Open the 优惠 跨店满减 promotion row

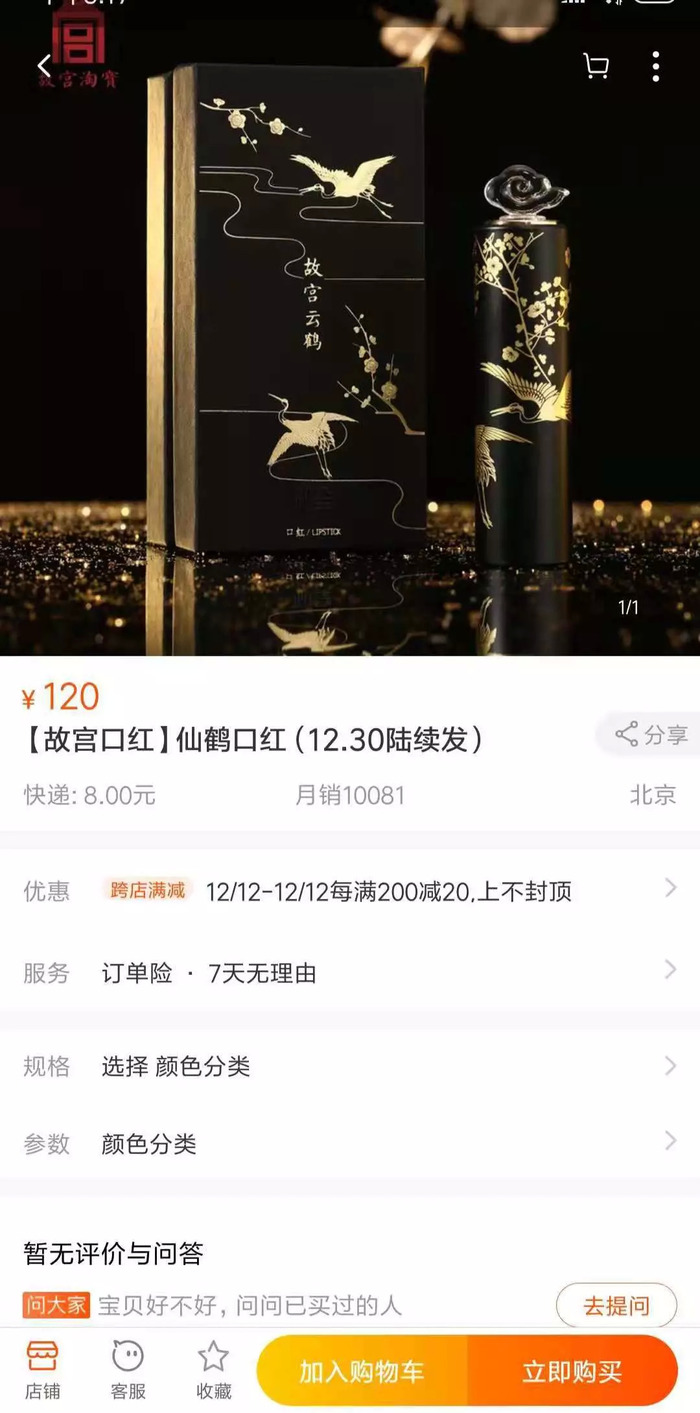pos(350,890)
